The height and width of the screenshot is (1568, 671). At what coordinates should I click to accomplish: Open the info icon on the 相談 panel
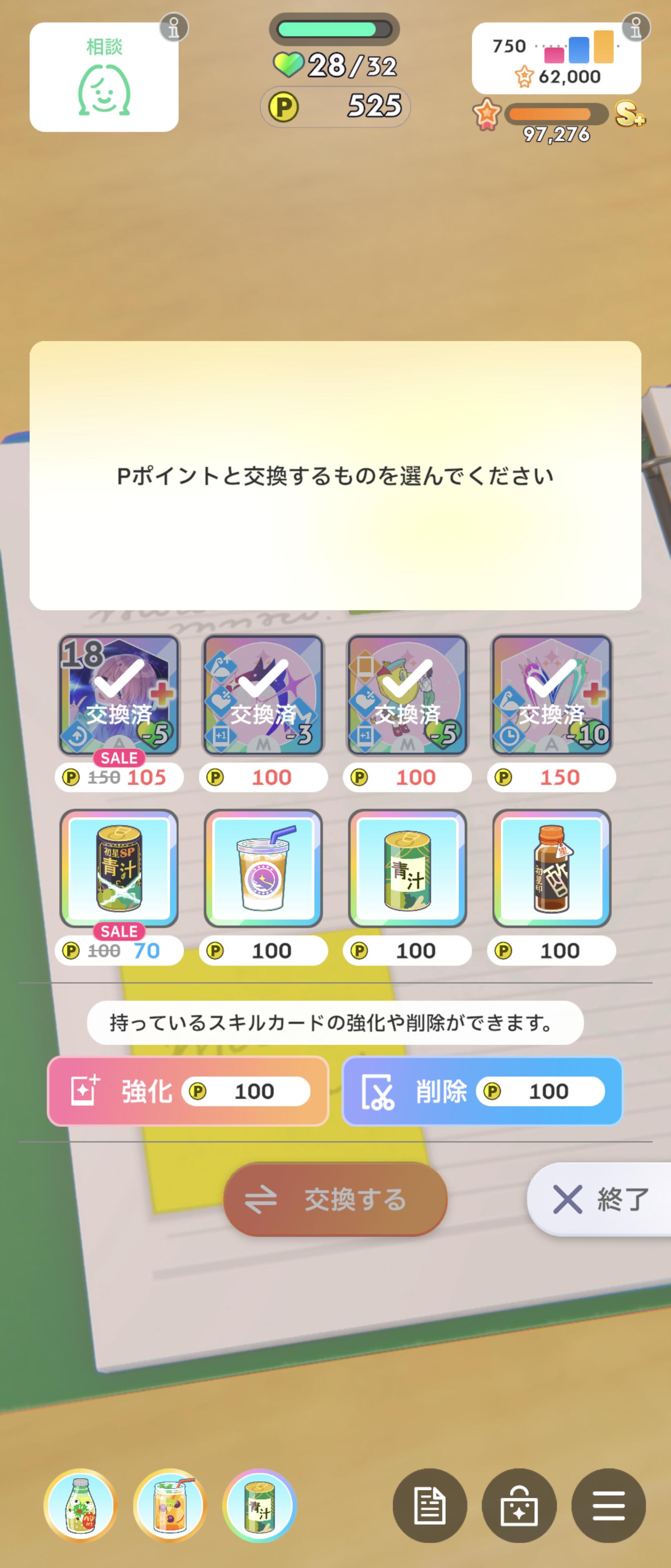174,28
